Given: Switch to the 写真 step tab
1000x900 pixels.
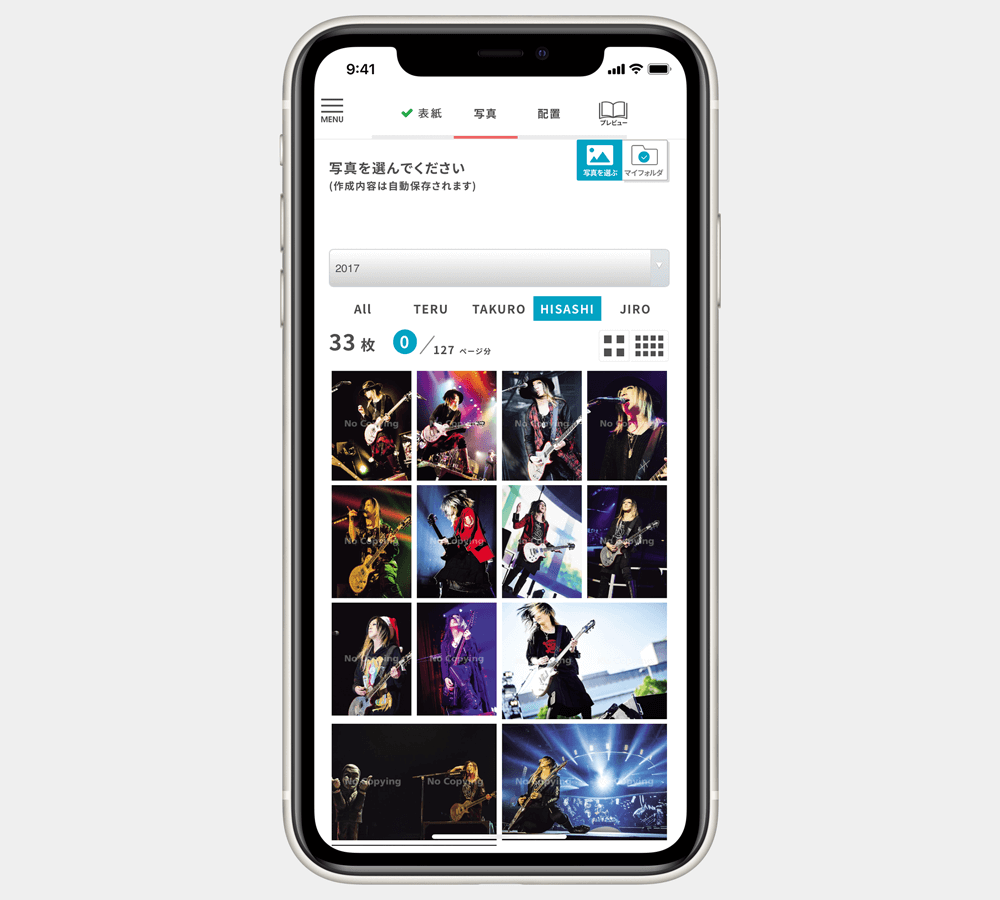Looking at the screenshot, I should pyautogui.click(x=485, y=114).
